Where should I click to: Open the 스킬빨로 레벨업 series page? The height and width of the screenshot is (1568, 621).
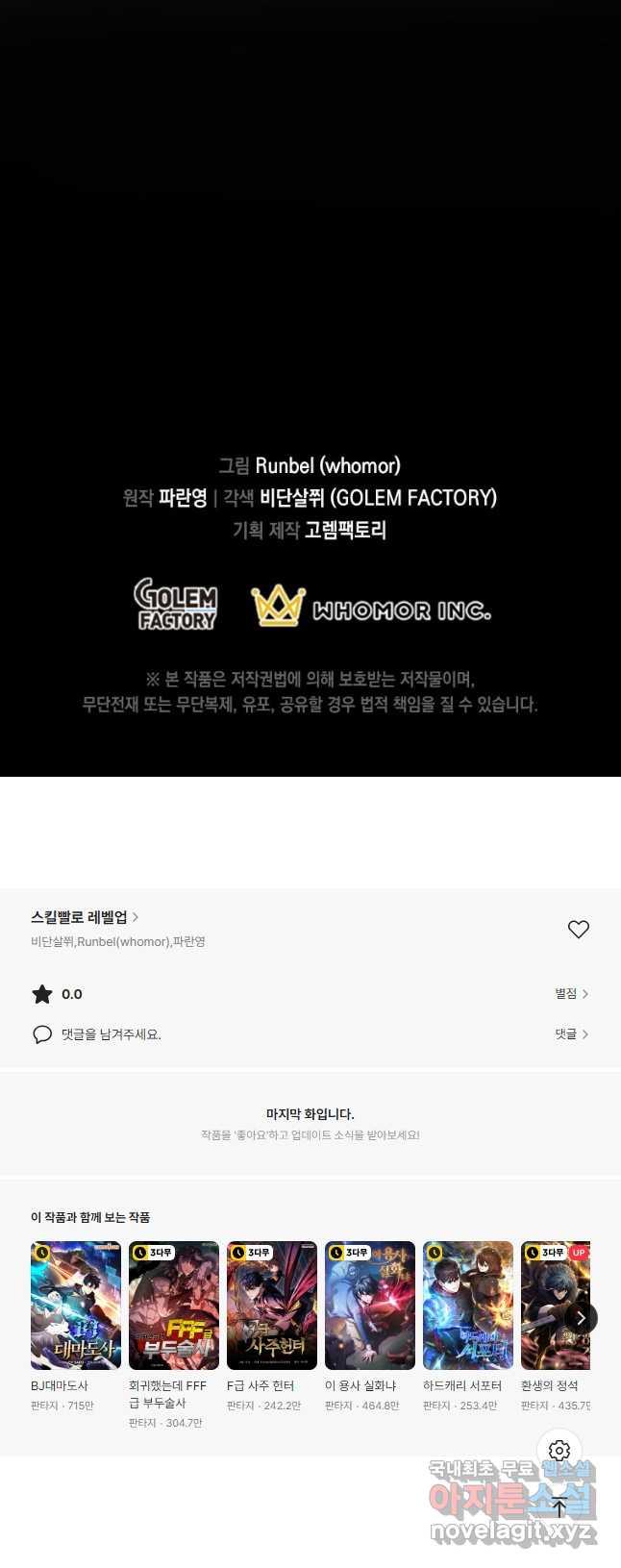tap(85, 917)
